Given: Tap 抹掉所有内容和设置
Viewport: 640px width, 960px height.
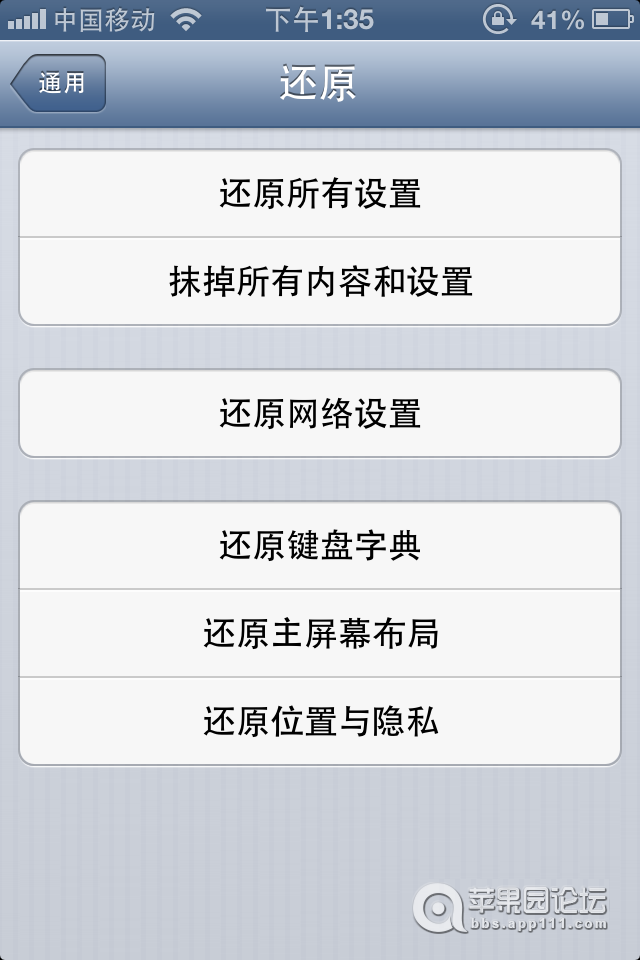Looking at the screenshot, I should coord(320,282).
